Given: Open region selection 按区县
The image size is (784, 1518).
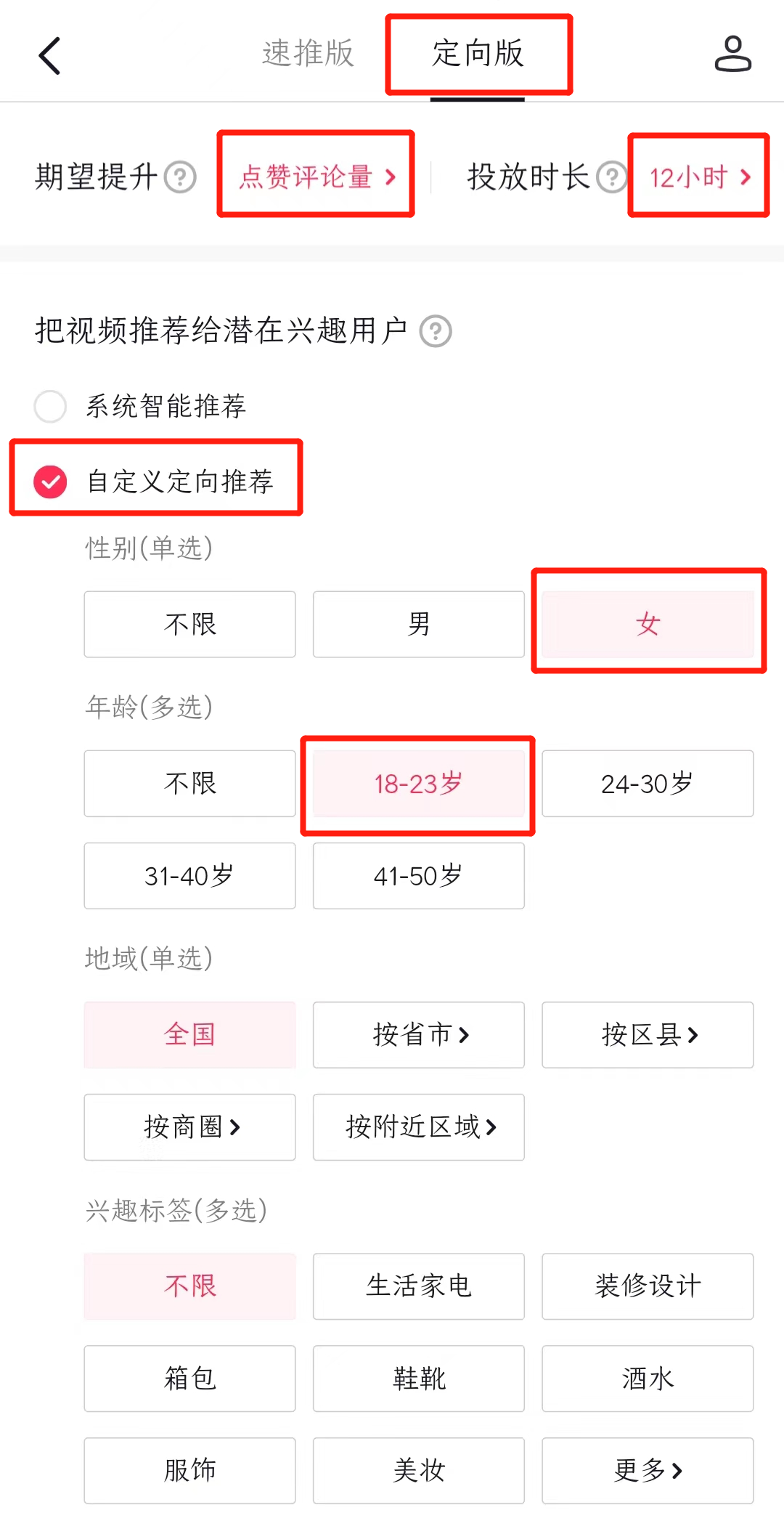Looking at the screenshot, I should [647, 1035].
